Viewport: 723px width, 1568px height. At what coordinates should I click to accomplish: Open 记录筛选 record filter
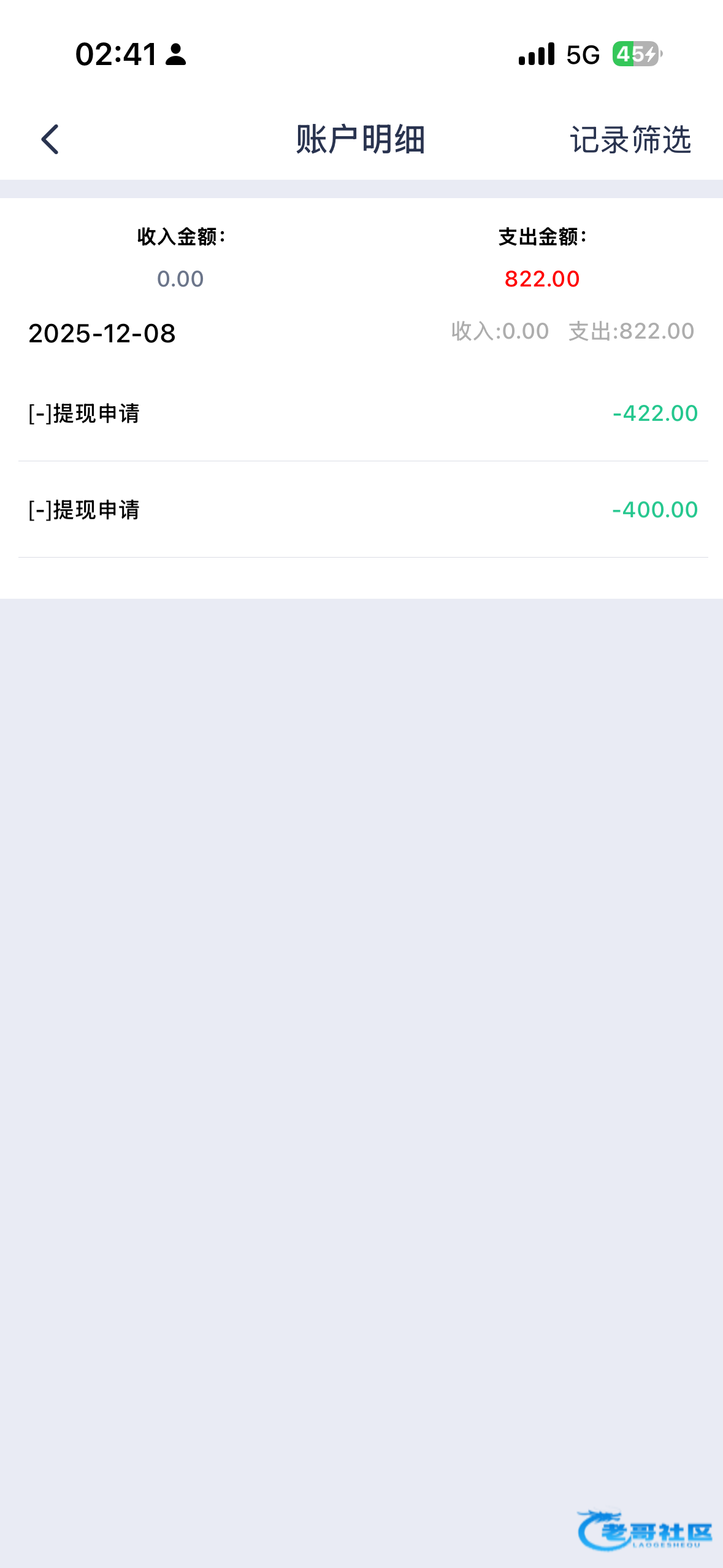point(630,140)
